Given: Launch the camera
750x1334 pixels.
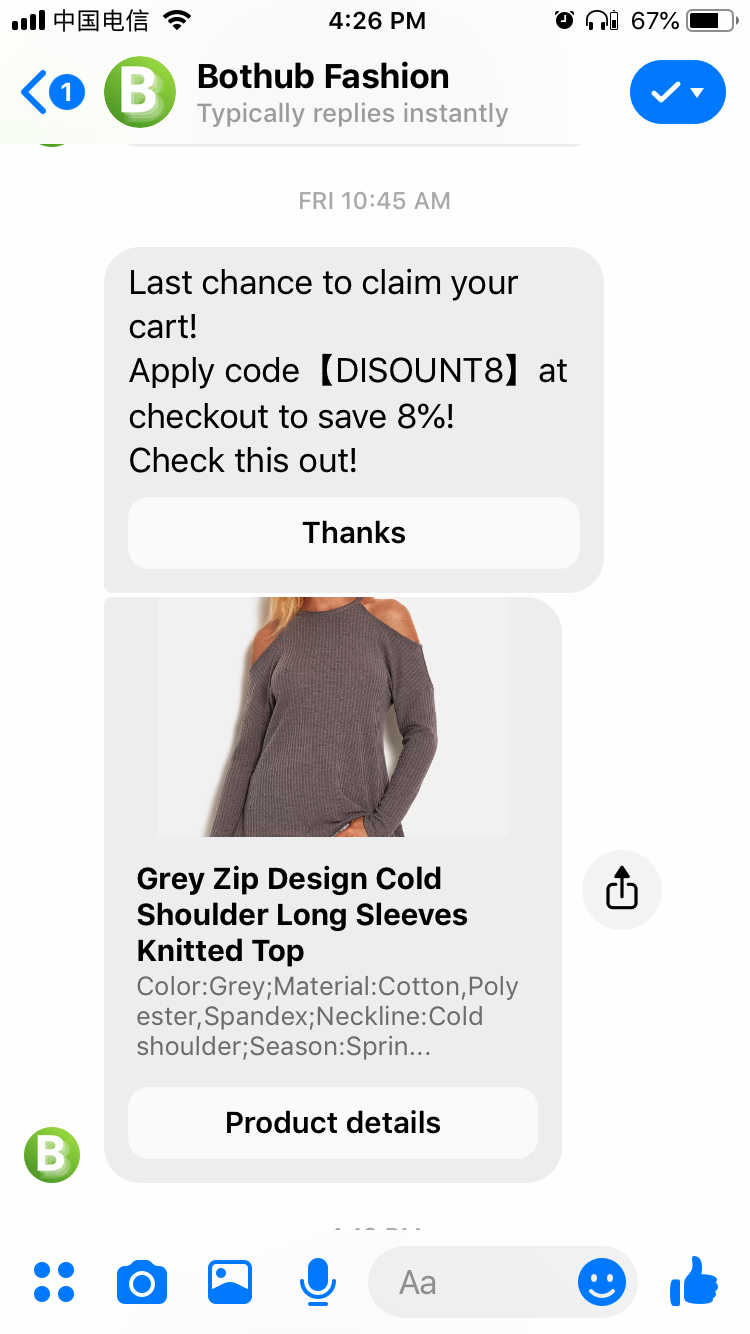Looking at the screenshot, I should pyautogui.click(x=142, y=1282).
